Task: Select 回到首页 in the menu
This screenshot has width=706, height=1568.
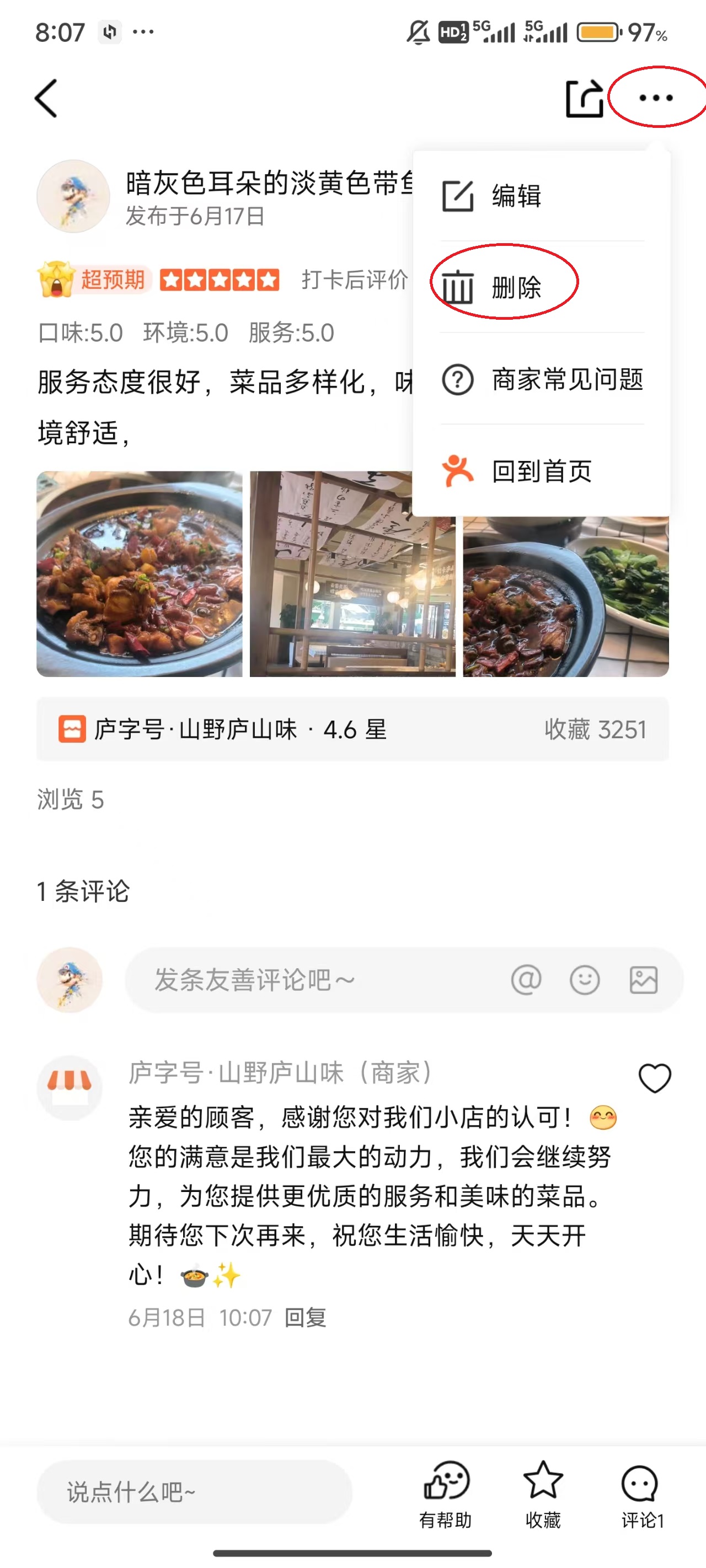Action: click(x=542, y=470)
